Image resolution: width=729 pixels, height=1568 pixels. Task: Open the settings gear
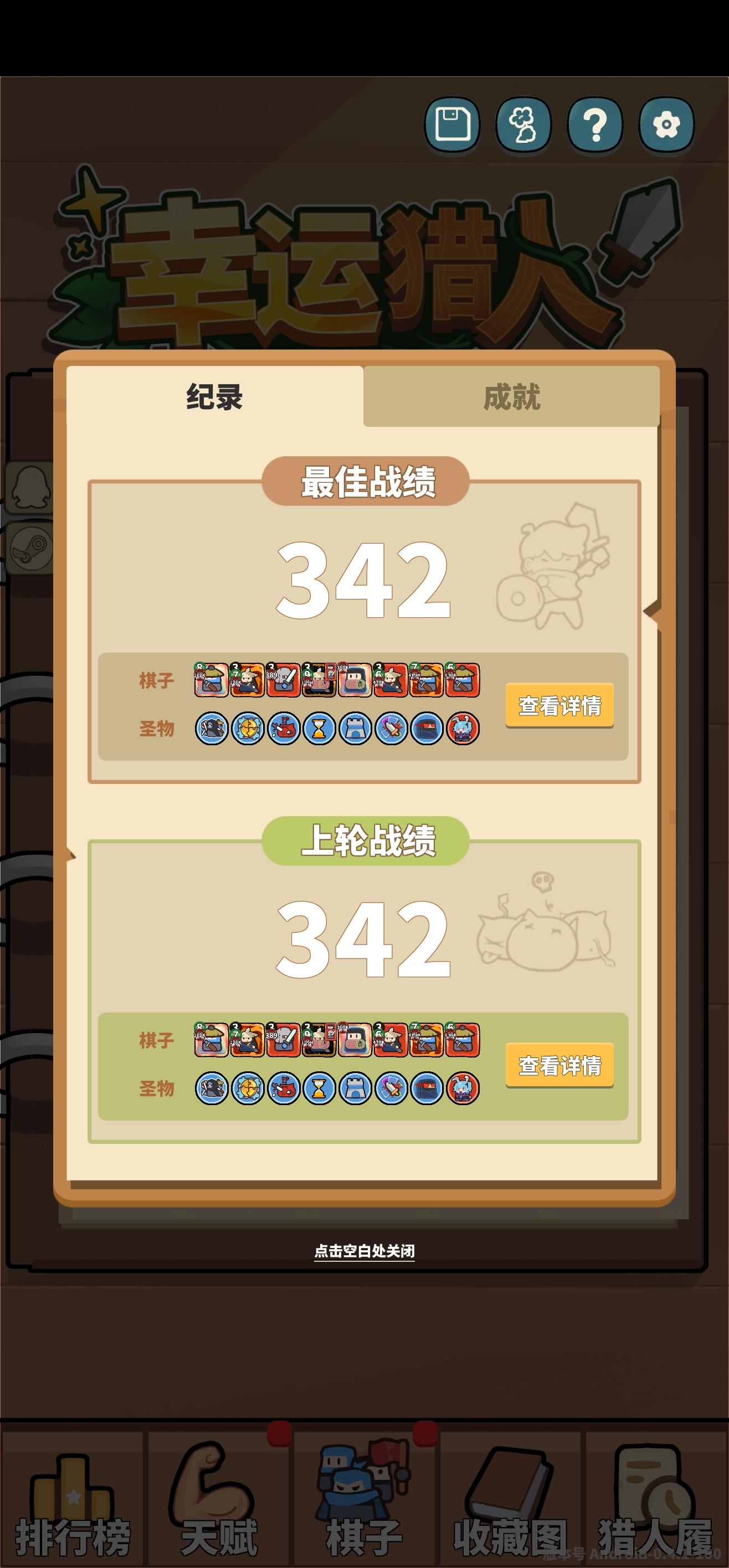click(x=666, y=123)
